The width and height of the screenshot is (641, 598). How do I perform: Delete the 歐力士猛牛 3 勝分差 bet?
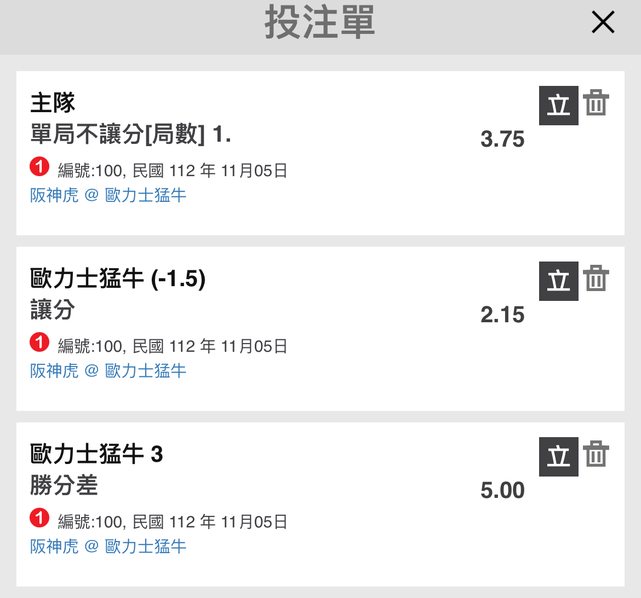(x=596, y=455)
